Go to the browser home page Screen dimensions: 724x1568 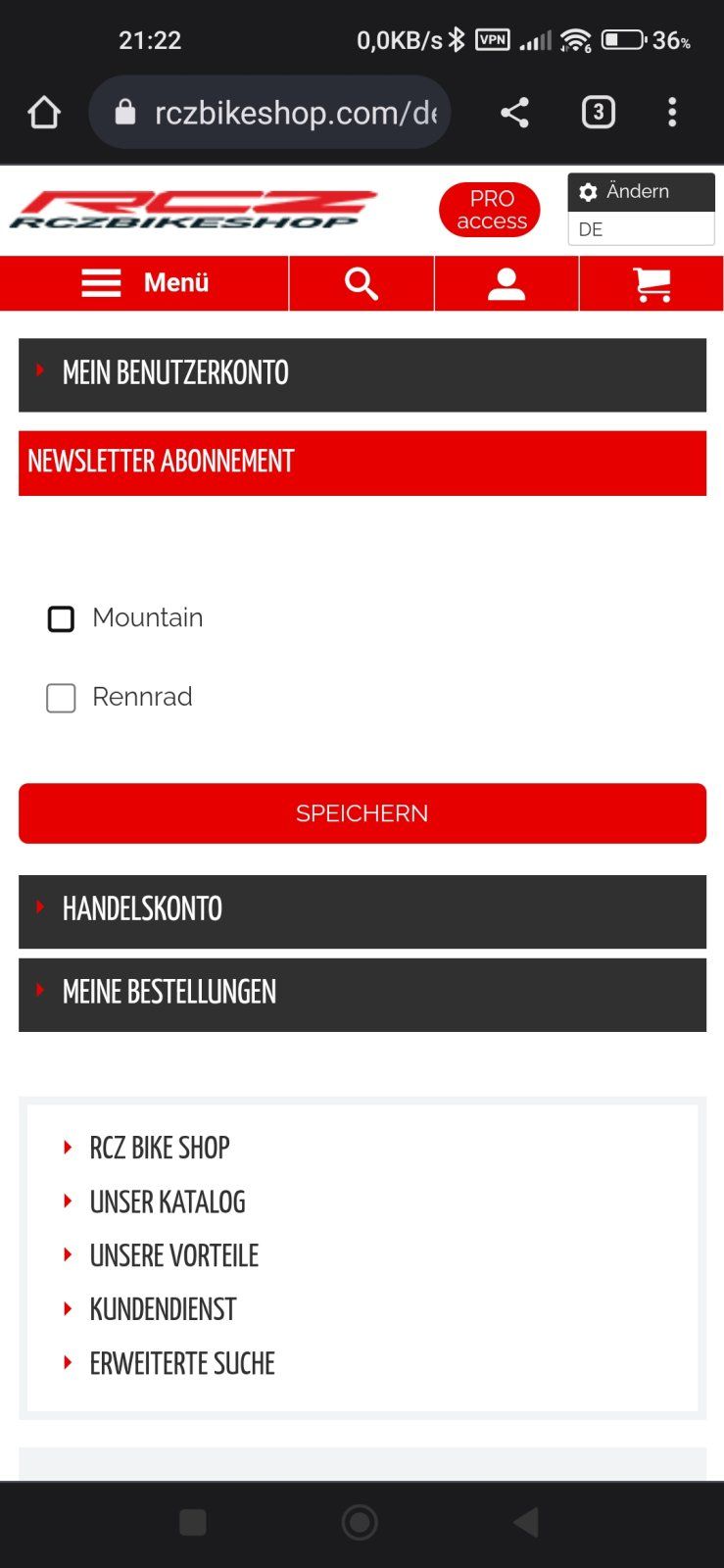(x=44, y=113)
